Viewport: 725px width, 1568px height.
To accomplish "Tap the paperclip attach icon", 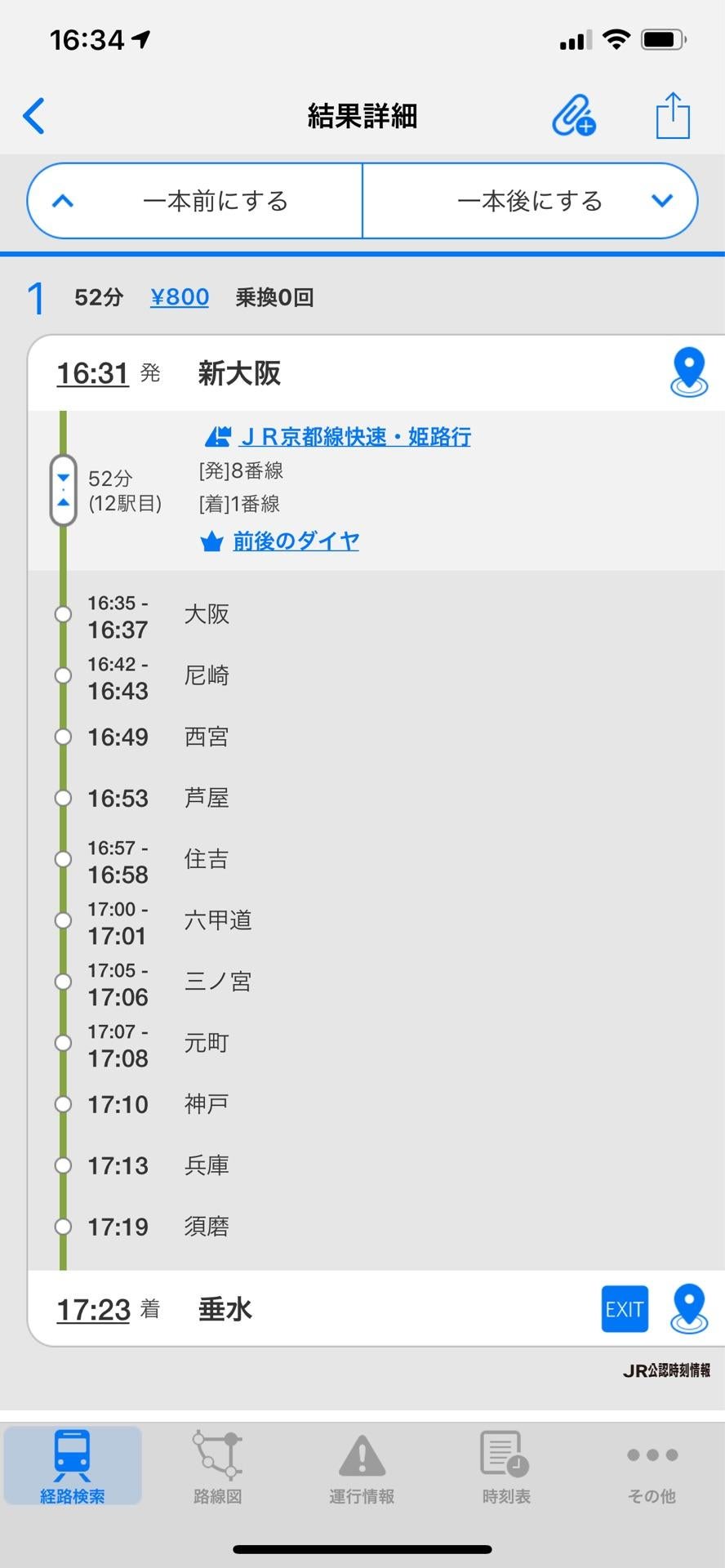I will click(x=573, y=116).
